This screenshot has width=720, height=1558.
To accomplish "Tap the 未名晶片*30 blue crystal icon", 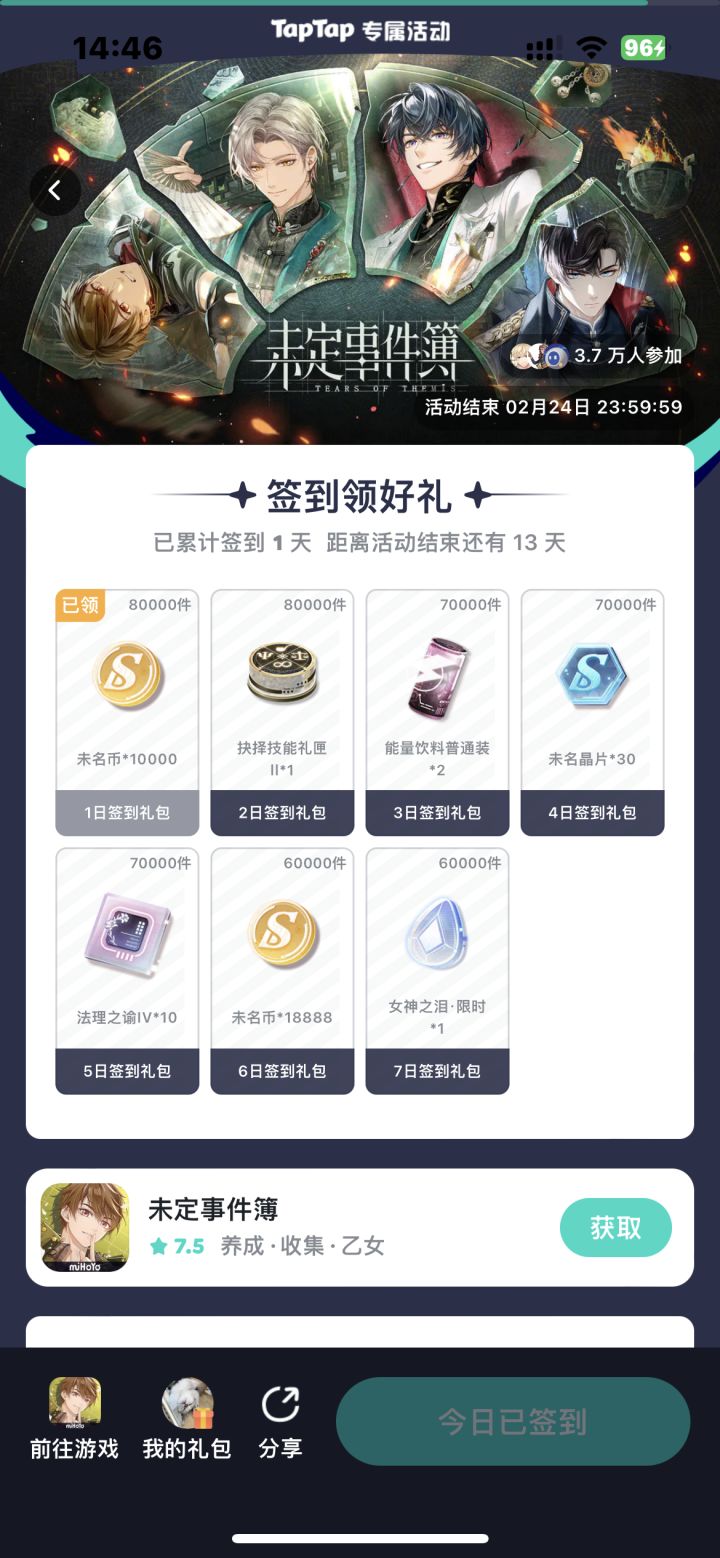I will (592, 675).
